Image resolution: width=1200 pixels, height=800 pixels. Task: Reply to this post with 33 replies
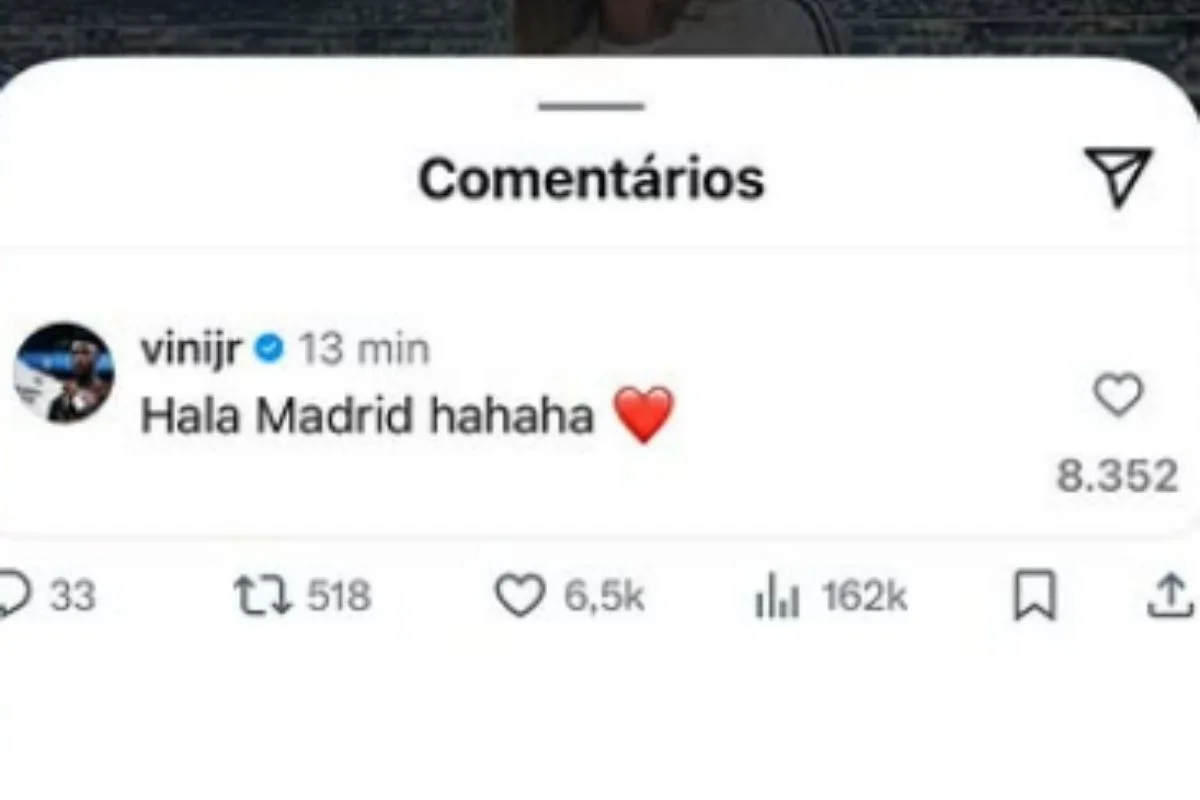[12, 597]
